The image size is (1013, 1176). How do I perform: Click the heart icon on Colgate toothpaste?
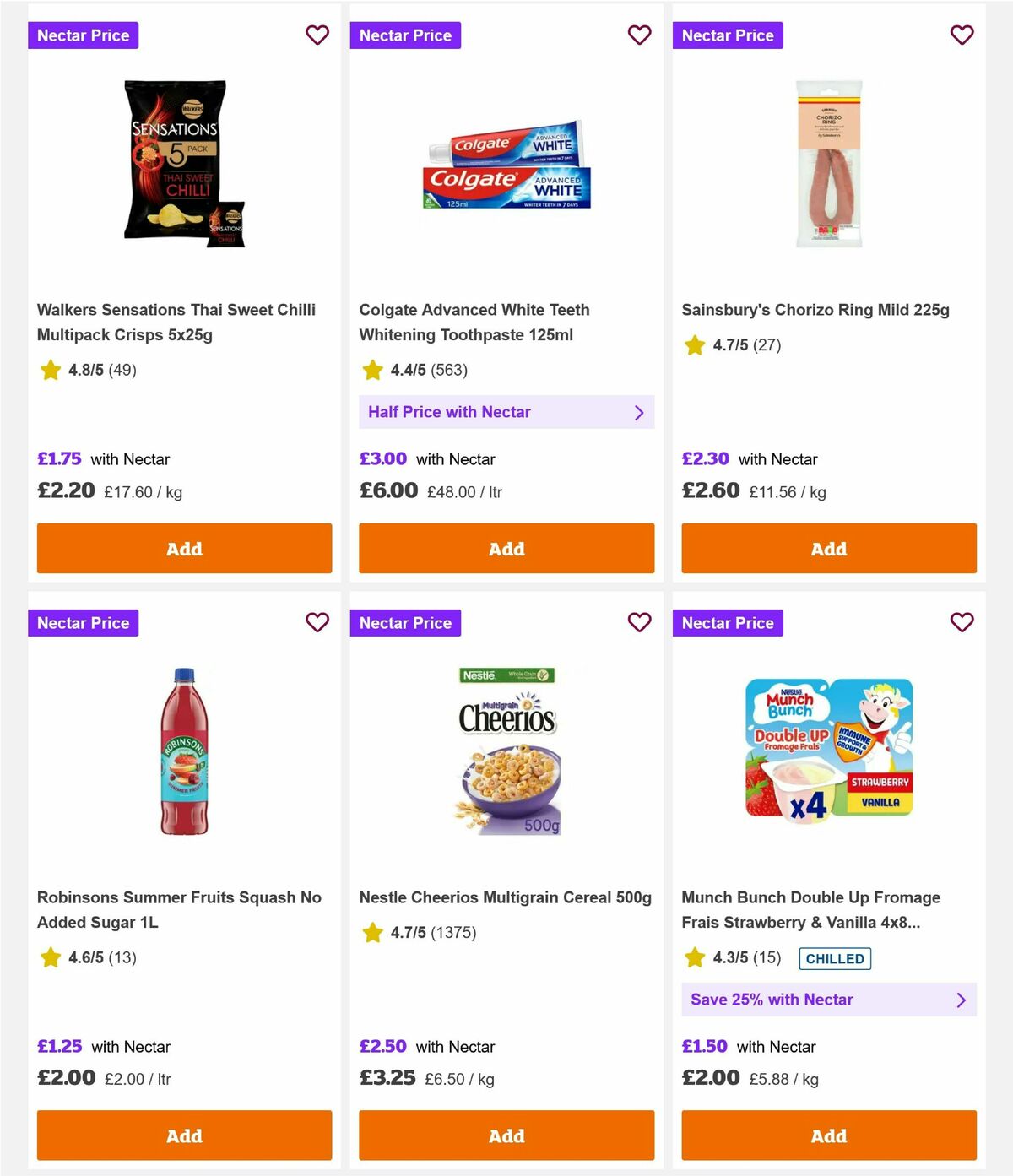point(640,35)
